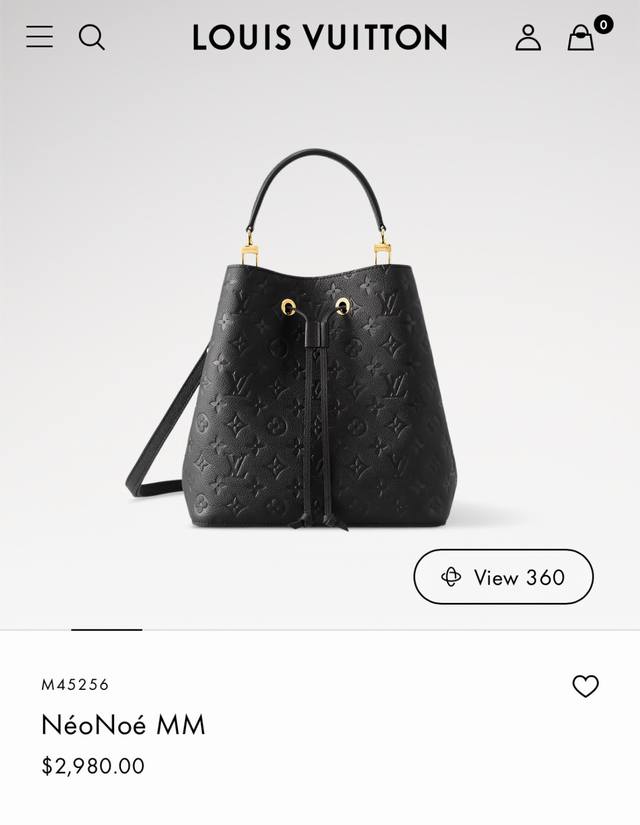
Task: Open the hamburger navigation menu
Action: click(x=39, y=37)
